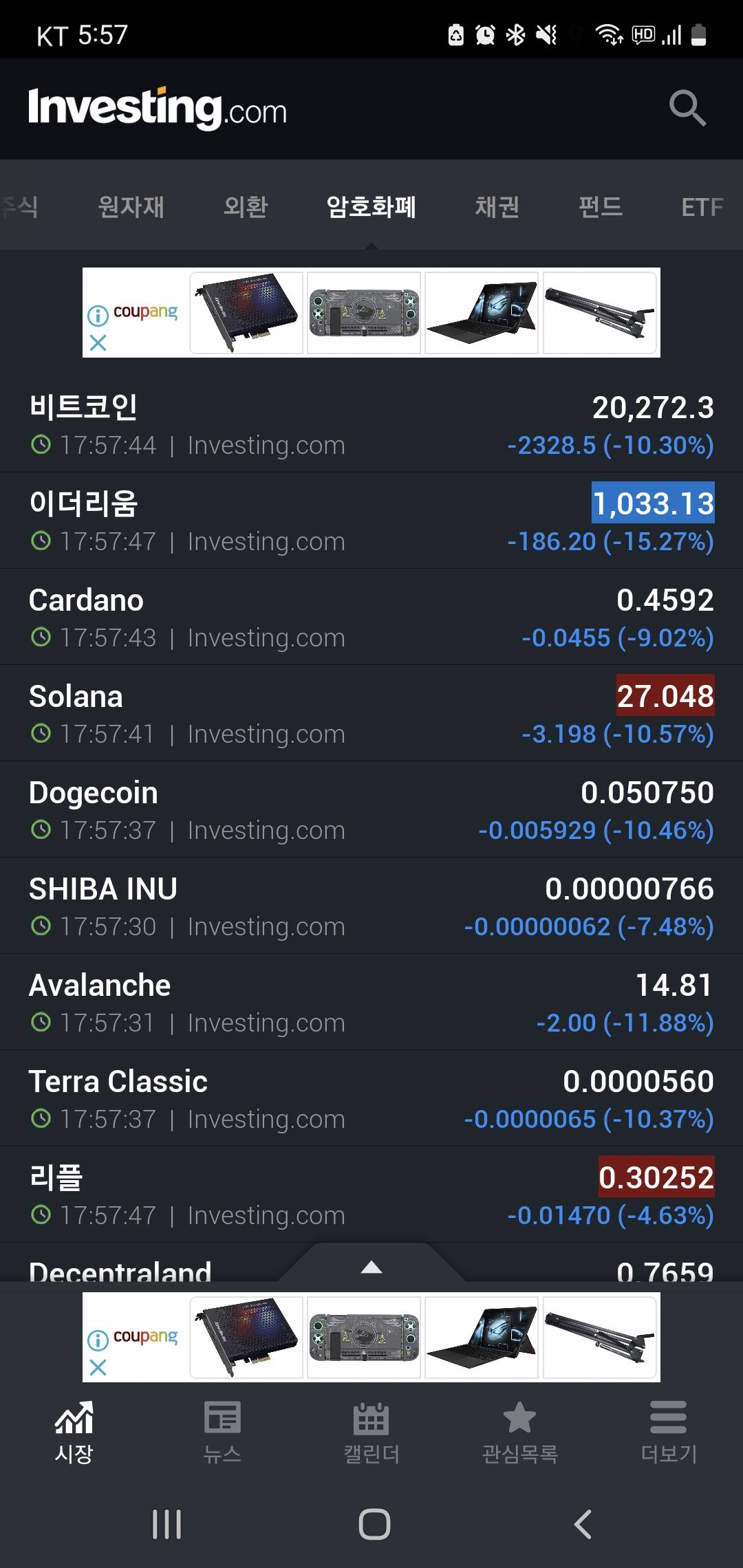This screenshot has height=1568, width=743.
Task: Switch to the 펀드 tab
Action: [600, 206]
